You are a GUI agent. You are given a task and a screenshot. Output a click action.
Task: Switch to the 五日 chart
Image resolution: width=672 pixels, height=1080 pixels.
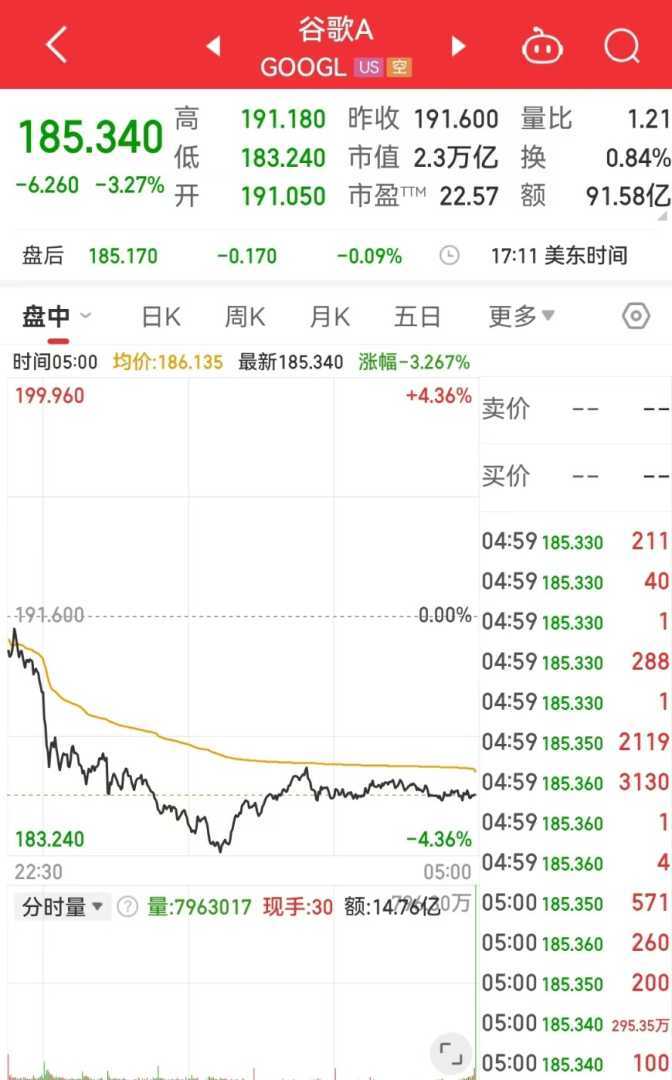click(417, 317)
